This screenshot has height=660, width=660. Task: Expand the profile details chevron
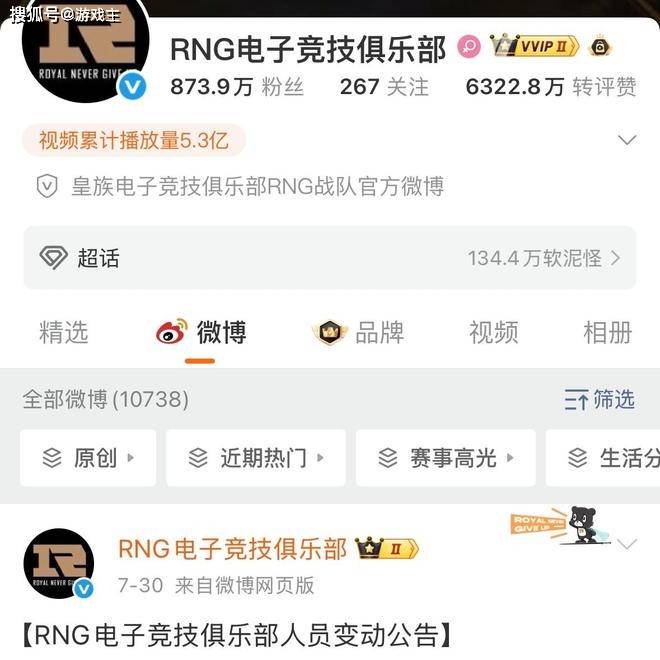[x=627, y=140]
